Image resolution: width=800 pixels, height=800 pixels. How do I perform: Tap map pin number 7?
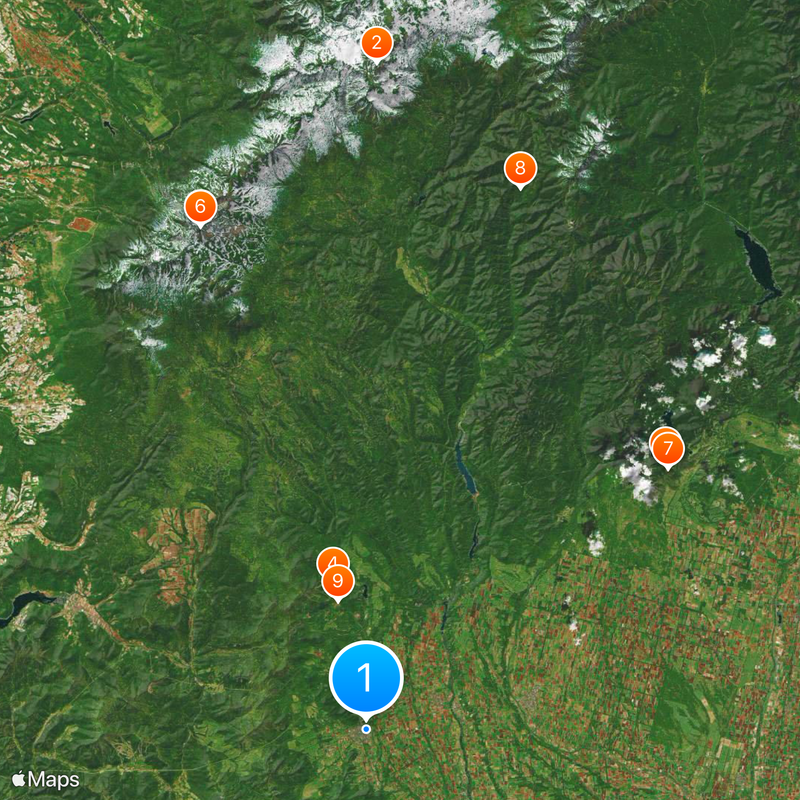pos(667,449)
